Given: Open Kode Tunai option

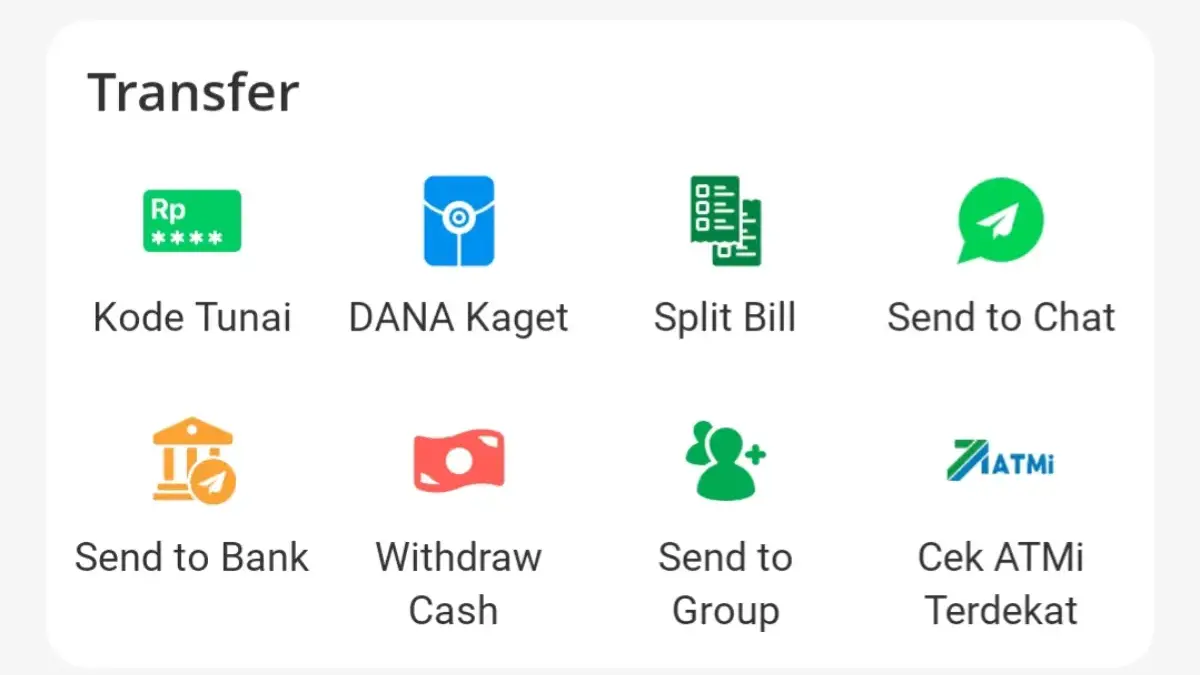Looking at the screenshot, I should point(192,222).
